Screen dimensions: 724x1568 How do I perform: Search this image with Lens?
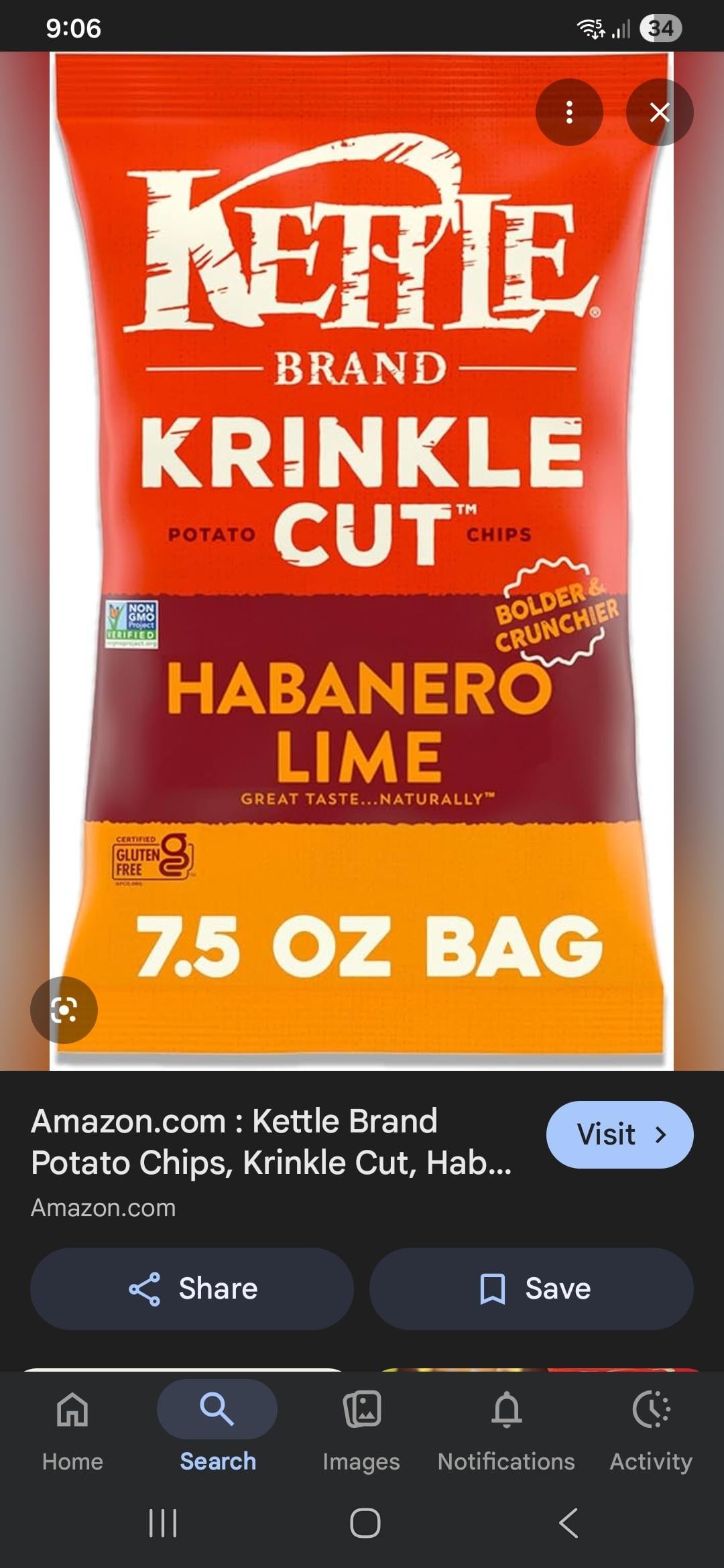pyautogui.click(x=64, y=1010)
